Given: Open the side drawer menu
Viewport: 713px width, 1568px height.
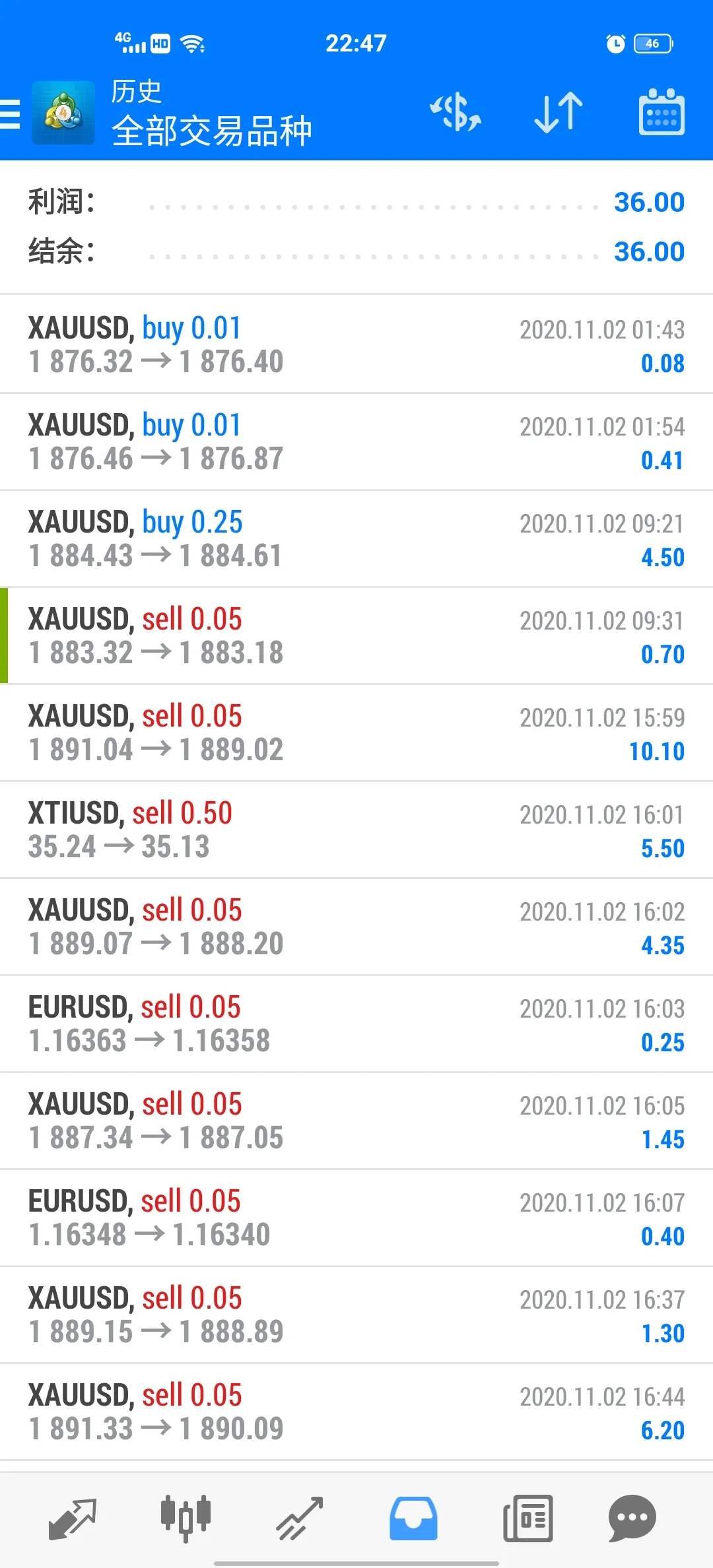Looking at the screenshot, I should click(x=11, y=114).
